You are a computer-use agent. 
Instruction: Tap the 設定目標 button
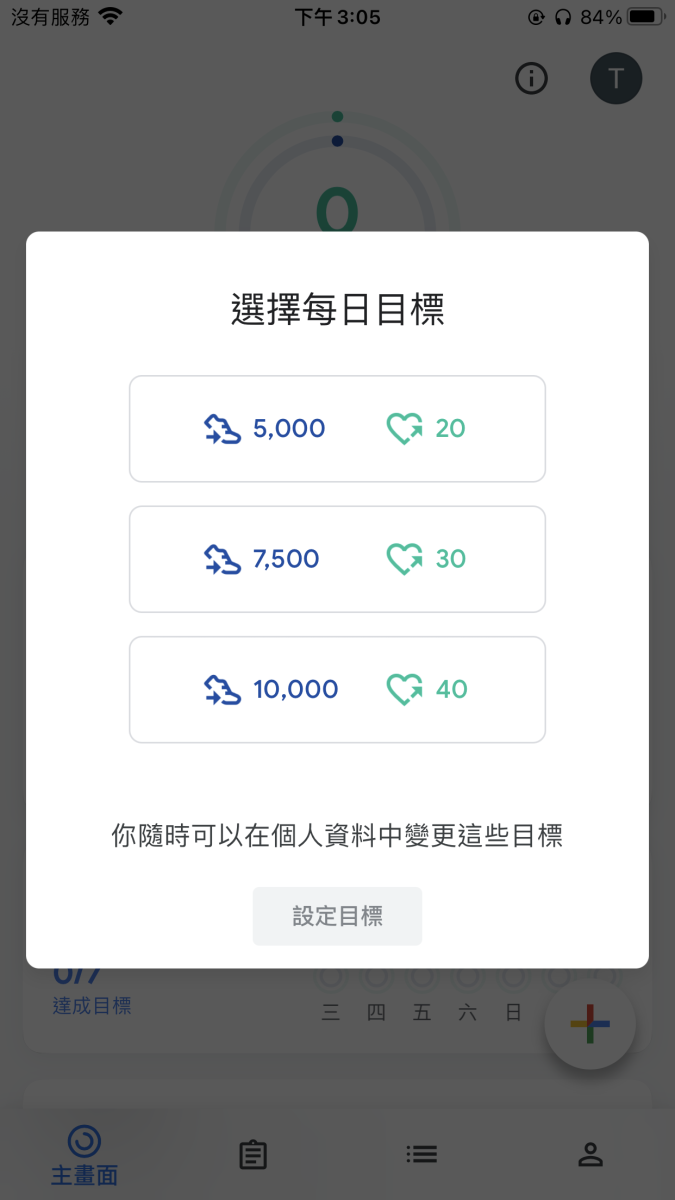(x=337, y=916)
